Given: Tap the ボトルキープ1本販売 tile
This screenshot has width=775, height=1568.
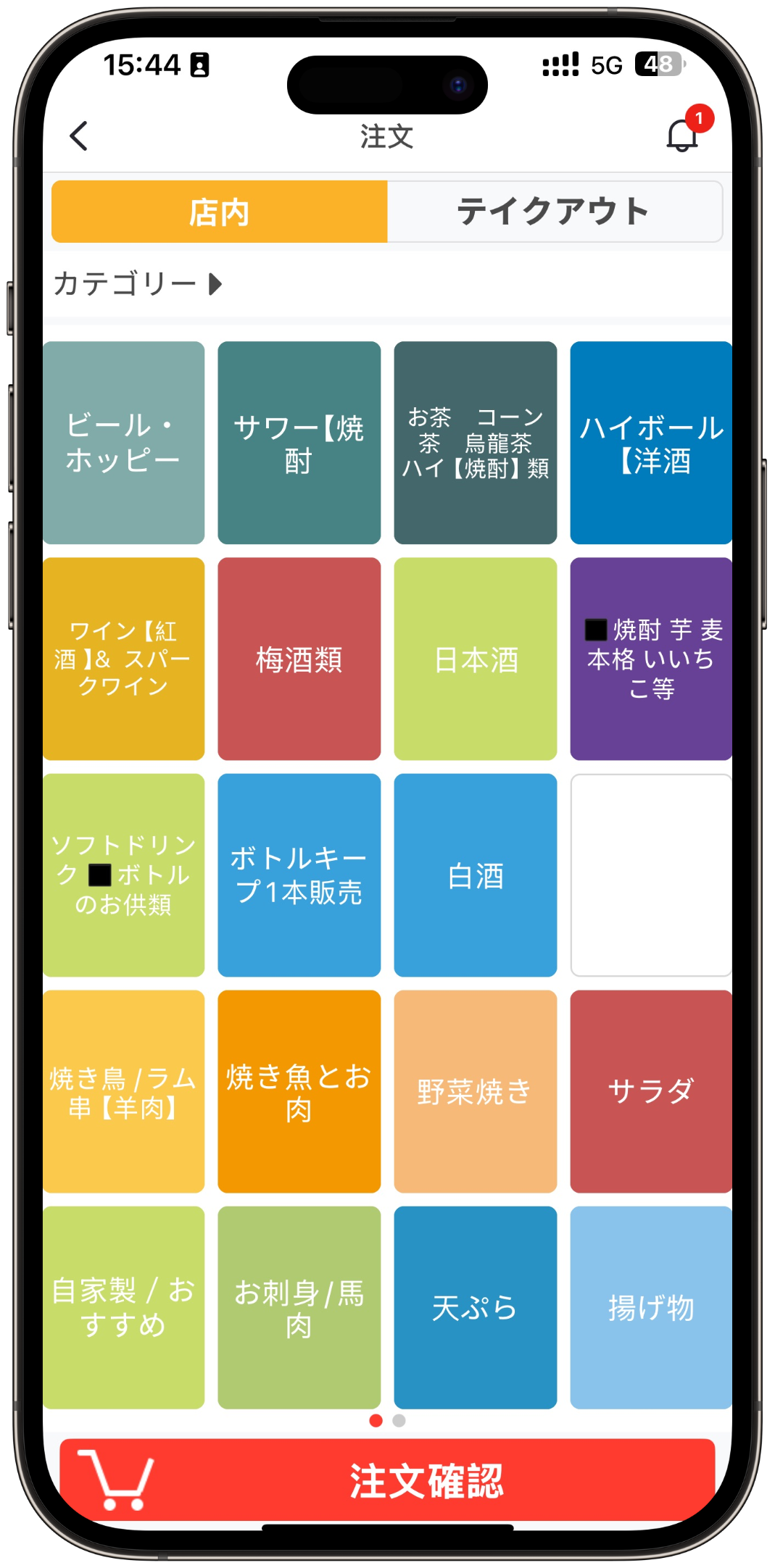Looking at the screenshot, I should (299, 875).
